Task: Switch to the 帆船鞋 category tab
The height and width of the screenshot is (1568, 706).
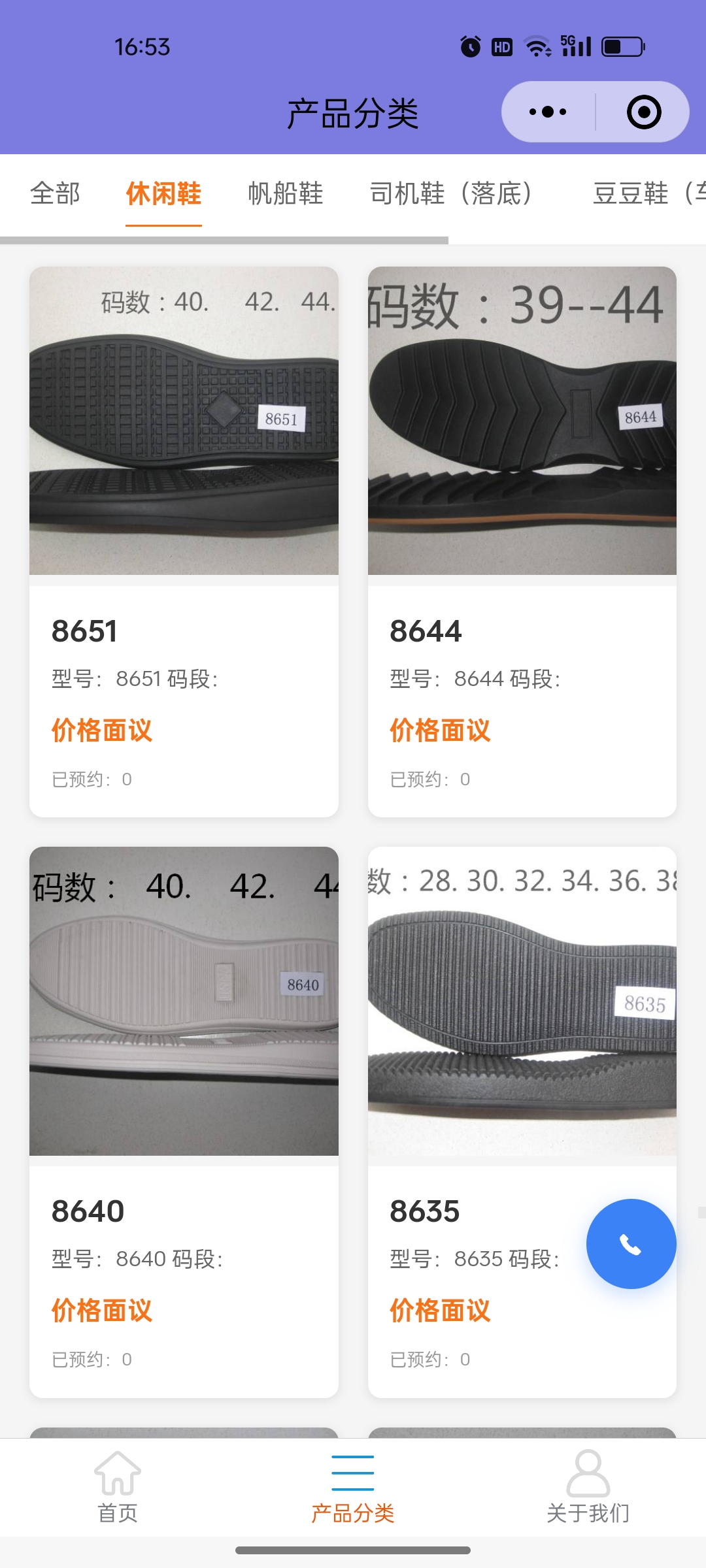Action: (286, 193)
